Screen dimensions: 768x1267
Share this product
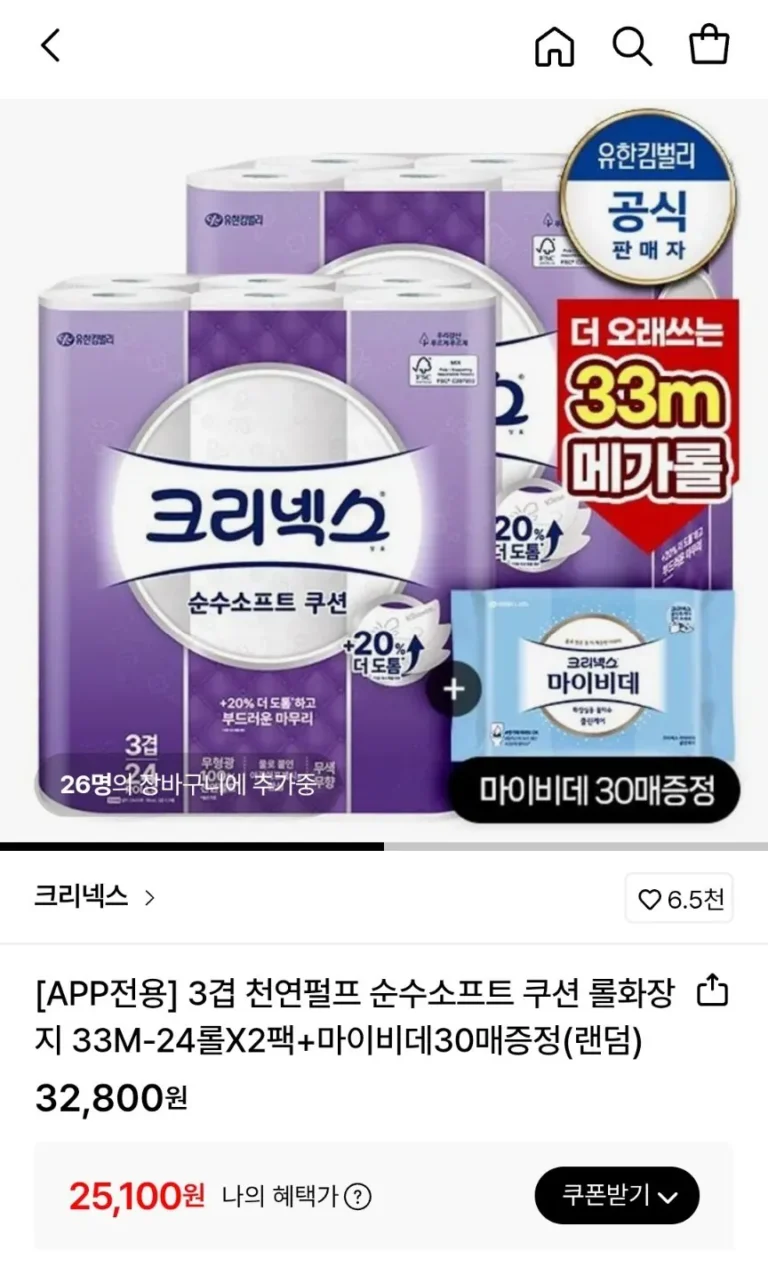711,991
